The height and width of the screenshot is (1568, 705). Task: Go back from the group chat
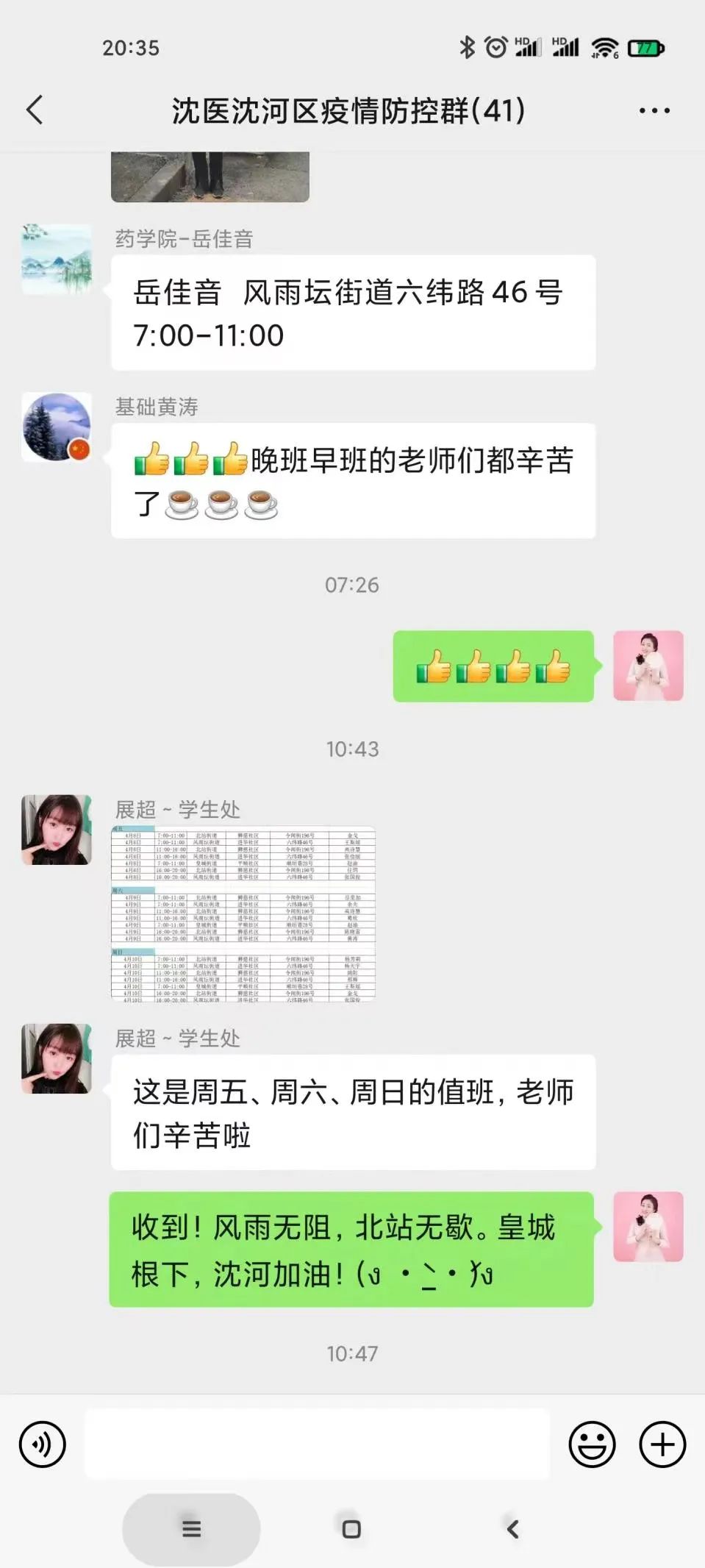click(35, 110)
